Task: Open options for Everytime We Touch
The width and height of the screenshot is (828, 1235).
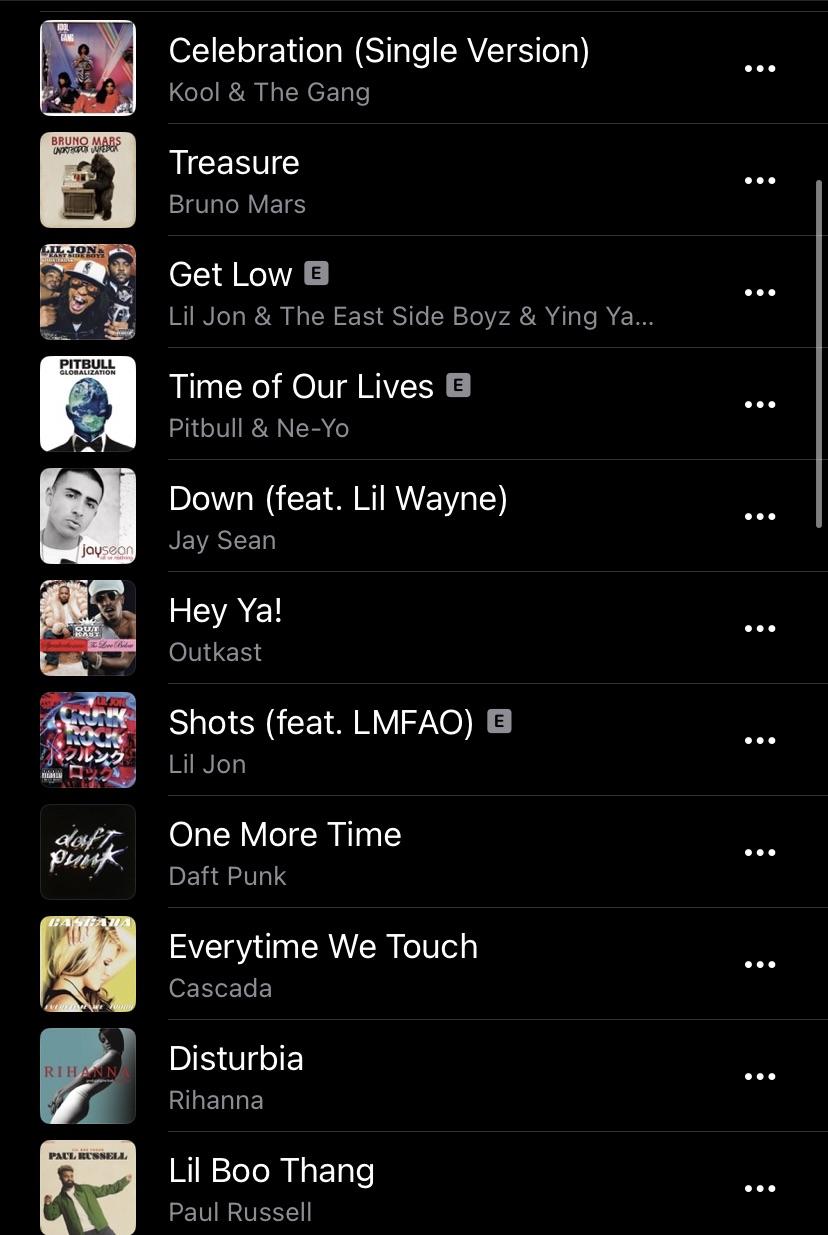Action: pyautogui.click(x=760, y=963)
